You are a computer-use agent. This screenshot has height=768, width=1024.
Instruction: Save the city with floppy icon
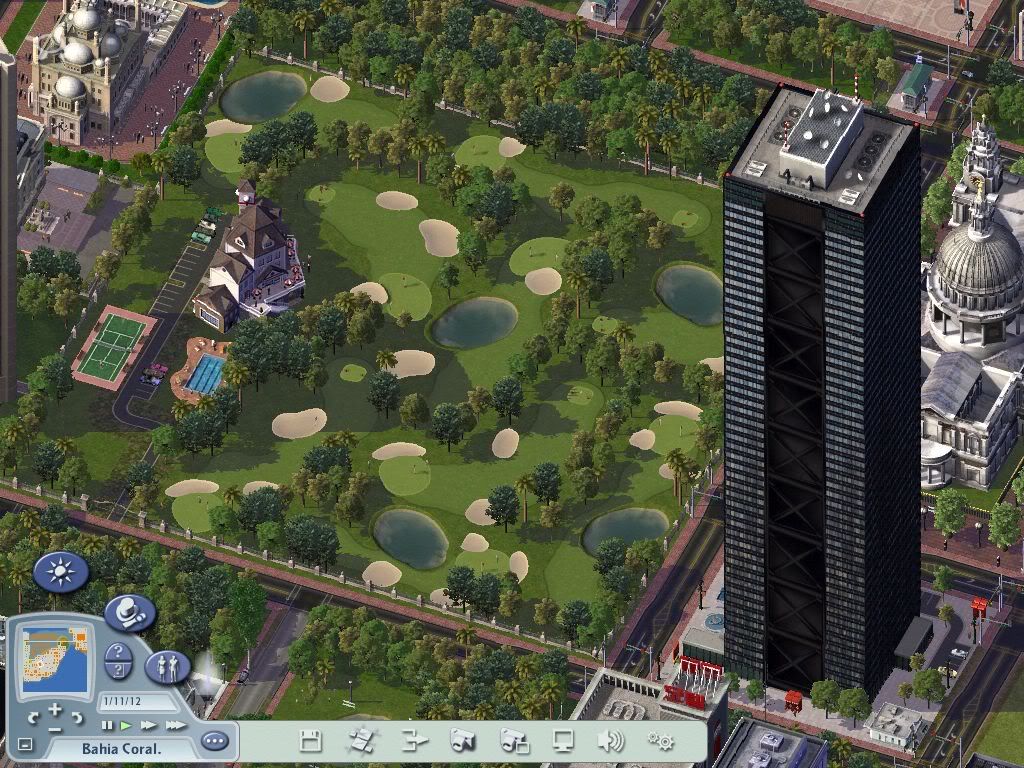311,741
